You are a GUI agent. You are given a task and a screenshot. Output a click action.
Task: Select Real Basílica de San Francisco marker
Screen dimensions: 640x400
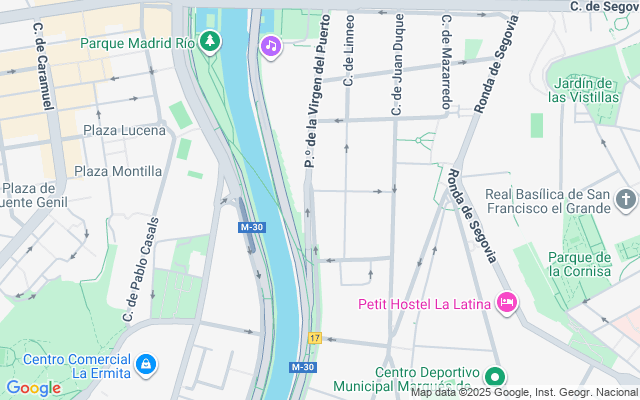(626, 200)
